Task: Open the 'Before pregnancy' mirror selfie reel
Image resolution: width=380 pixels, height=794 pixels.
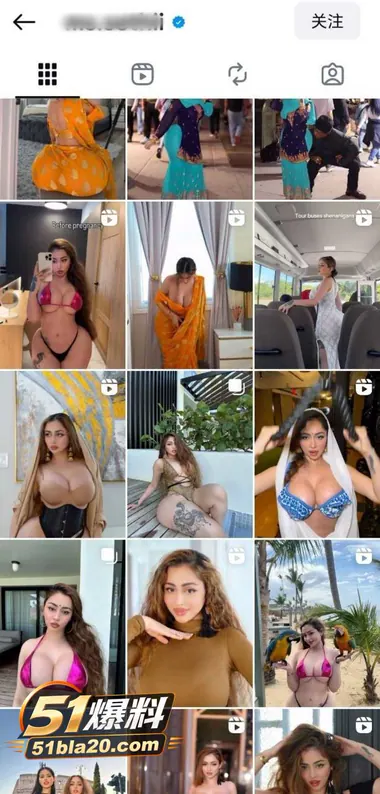Action: (62, 285)
